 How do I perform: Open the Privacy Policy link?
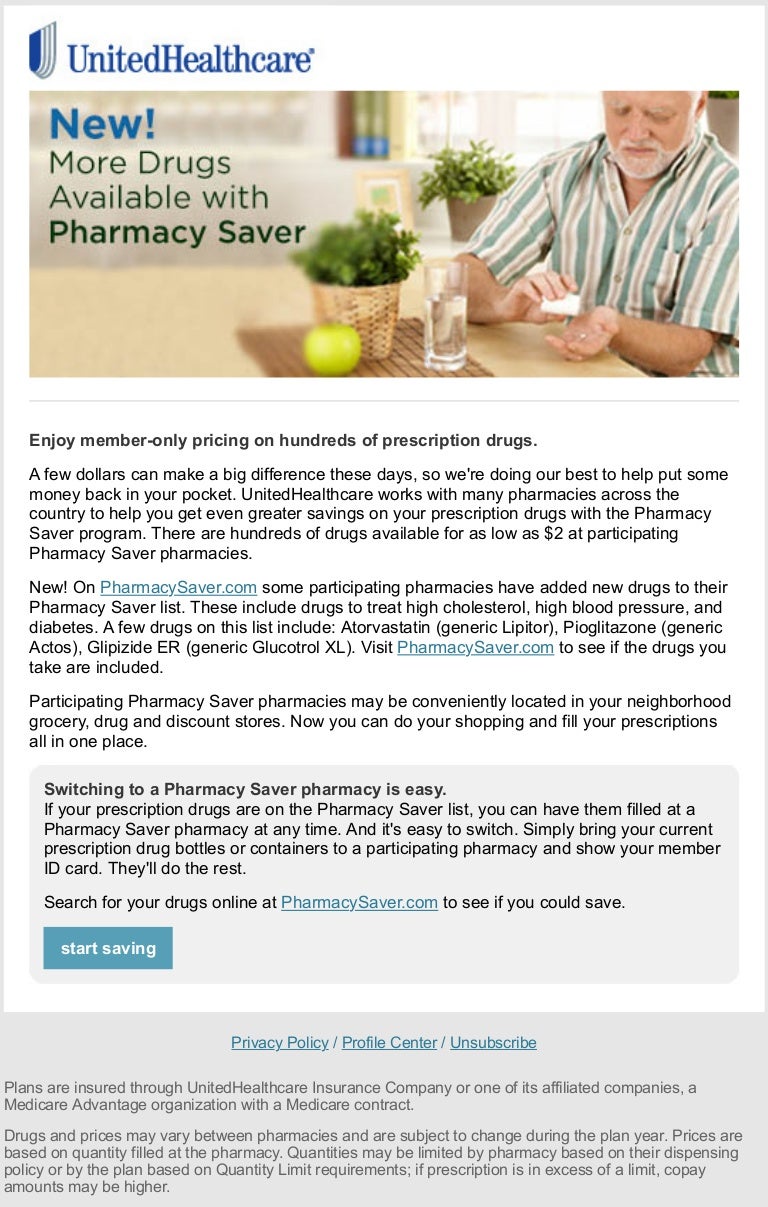pyautogui.click(x=279, y=1042)
